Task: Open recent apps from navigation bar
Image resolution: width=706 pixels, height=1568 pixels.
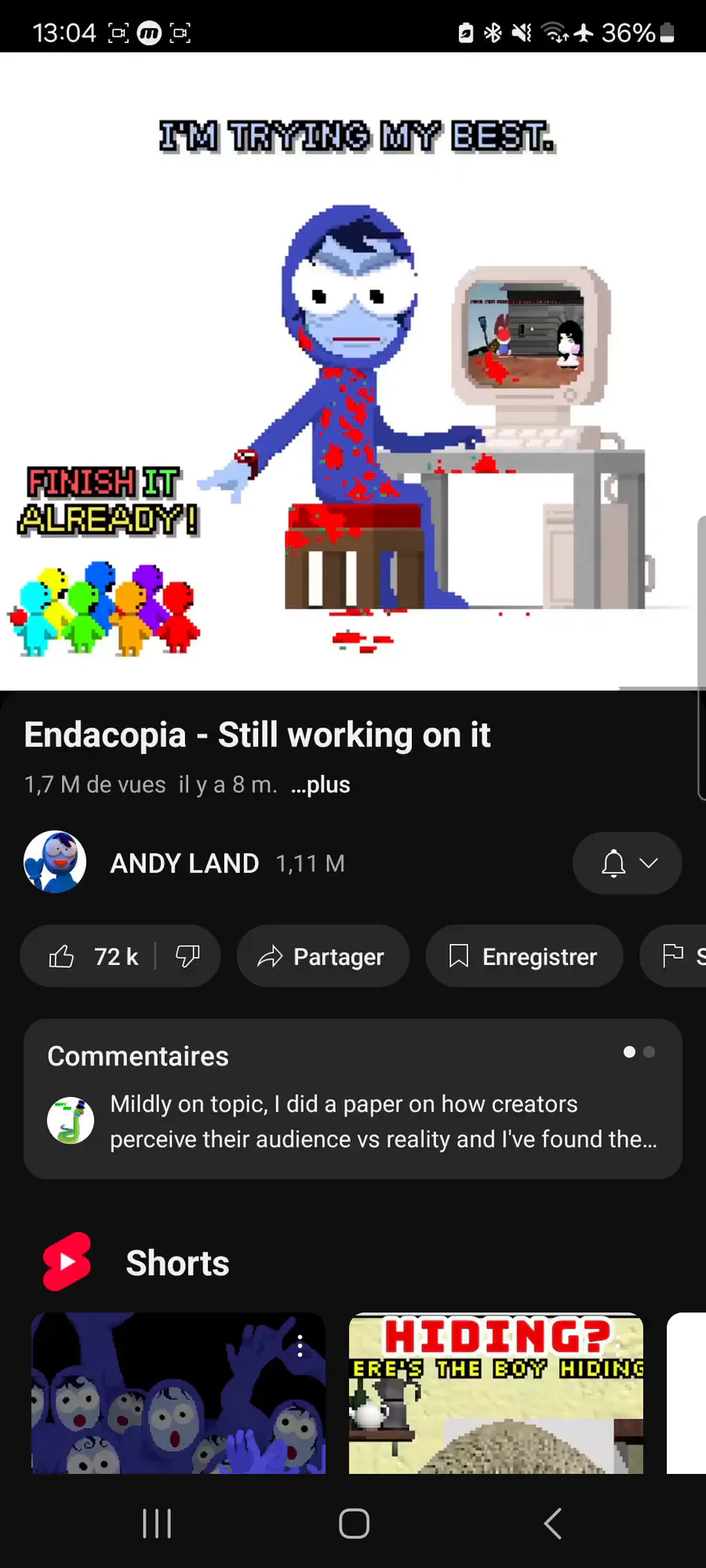Action: point(157,1523)
